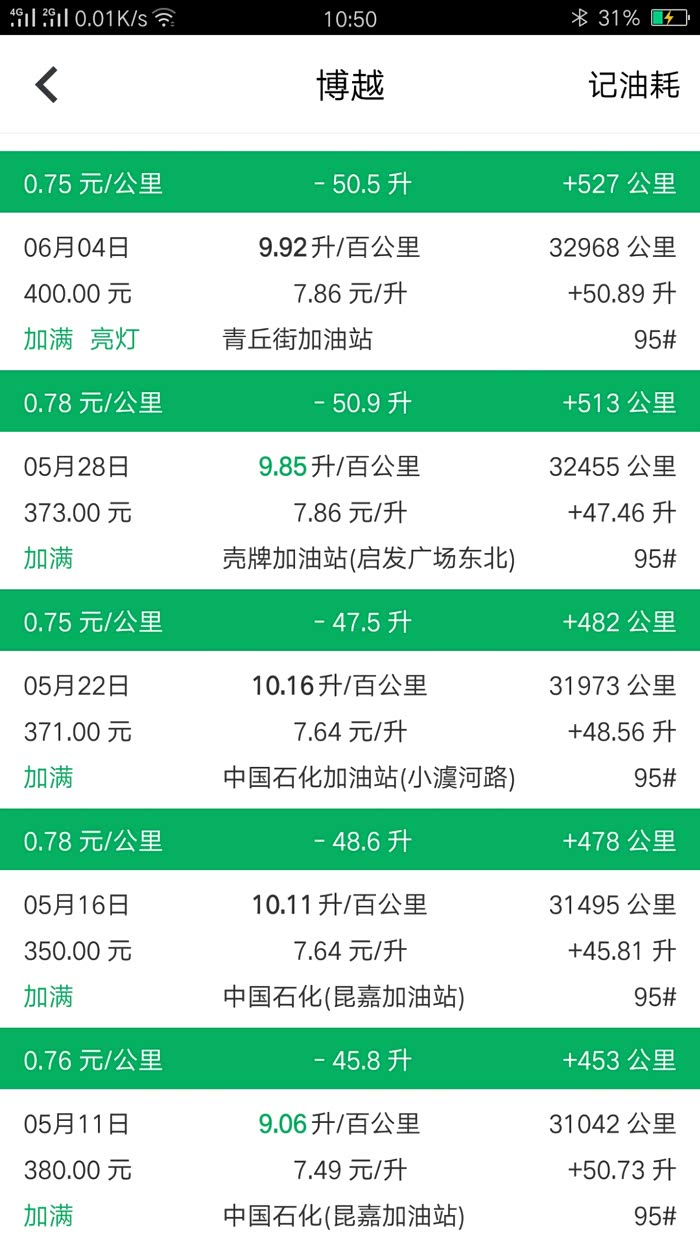700x1245 pixels.
Task: Open the 06月04日 refuel record
Action: click(350, 293)
